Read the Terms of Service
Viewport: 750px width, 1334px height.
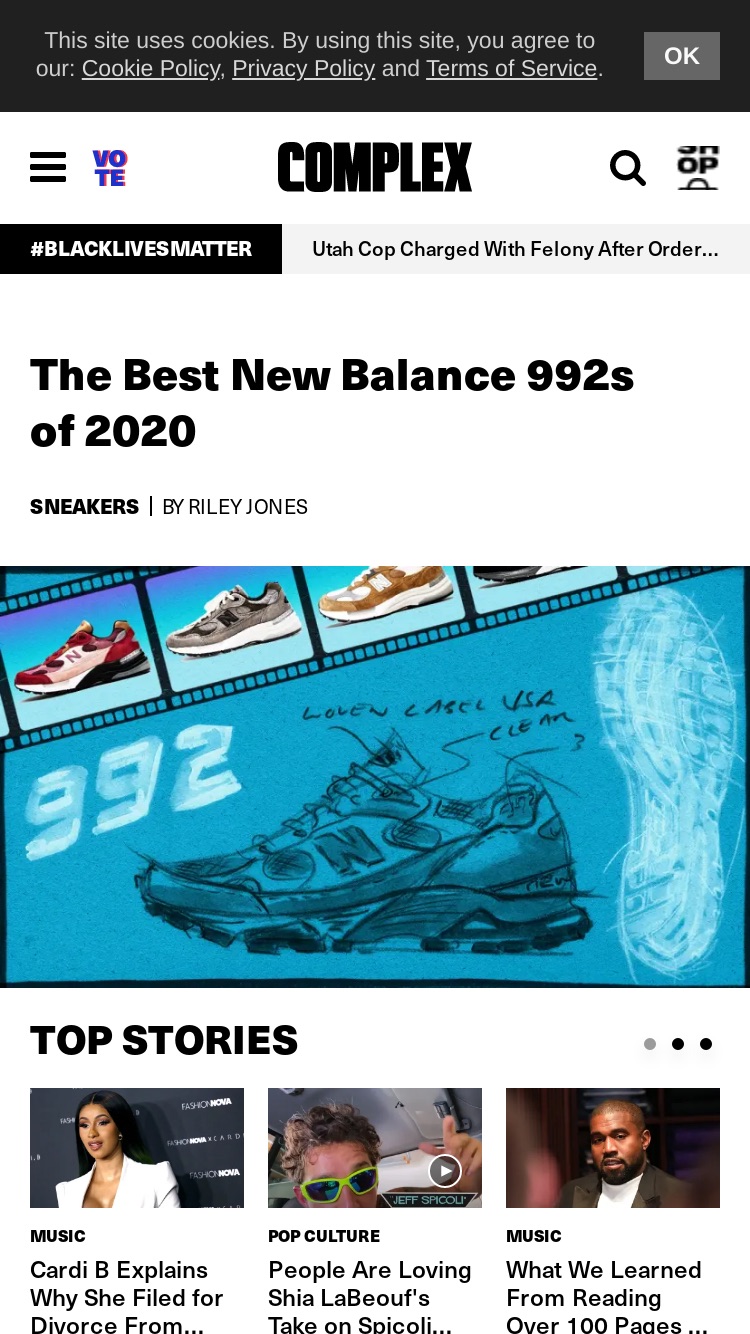(x=512, y=68)
